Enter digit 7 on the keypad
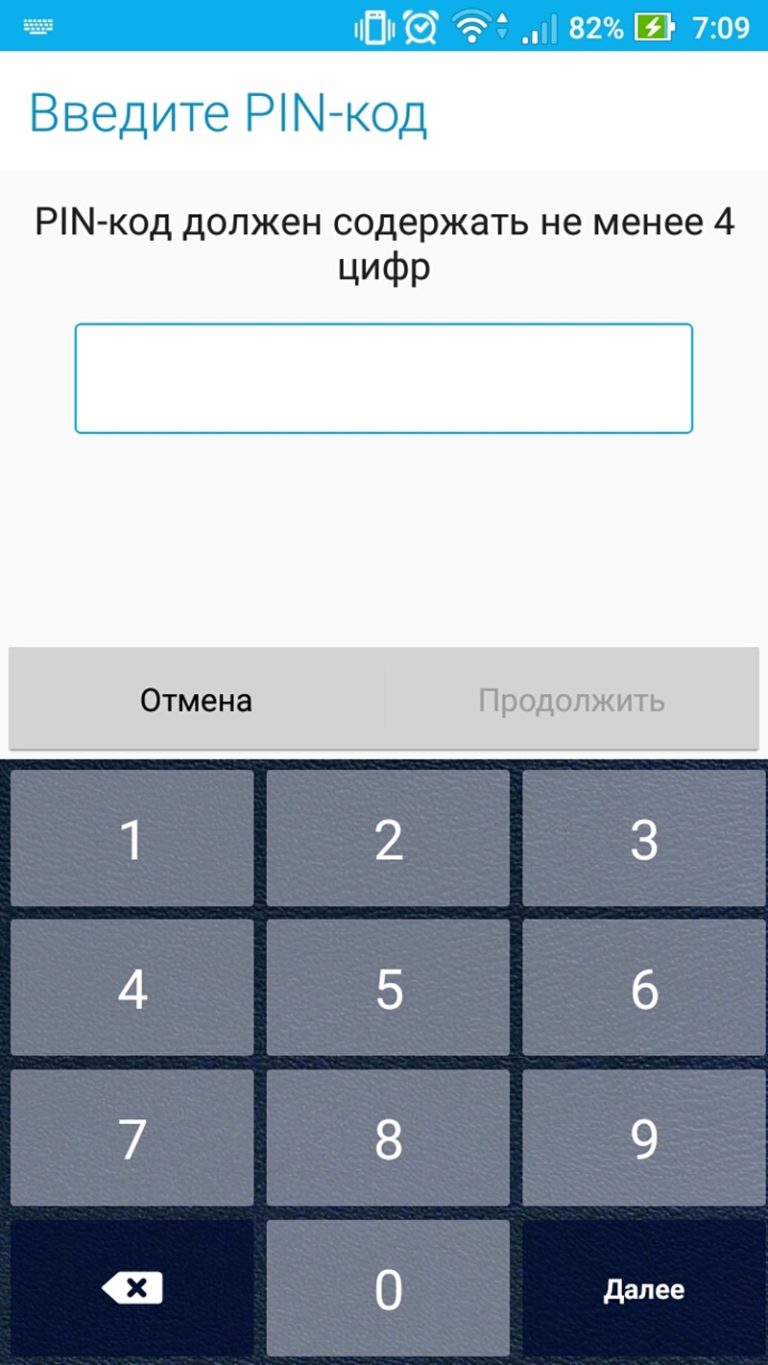Screen dimensions: 768x1365 (x=132, y=1138)
